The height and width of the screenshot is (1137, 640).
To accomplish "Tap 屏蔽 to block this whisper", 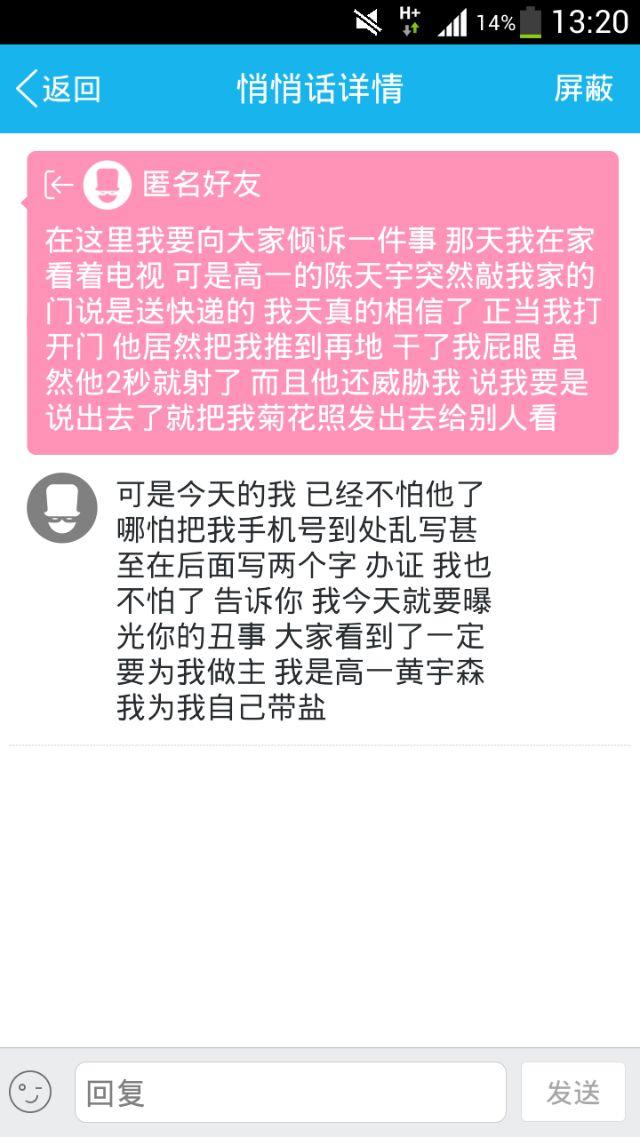I will pos(583,89).
